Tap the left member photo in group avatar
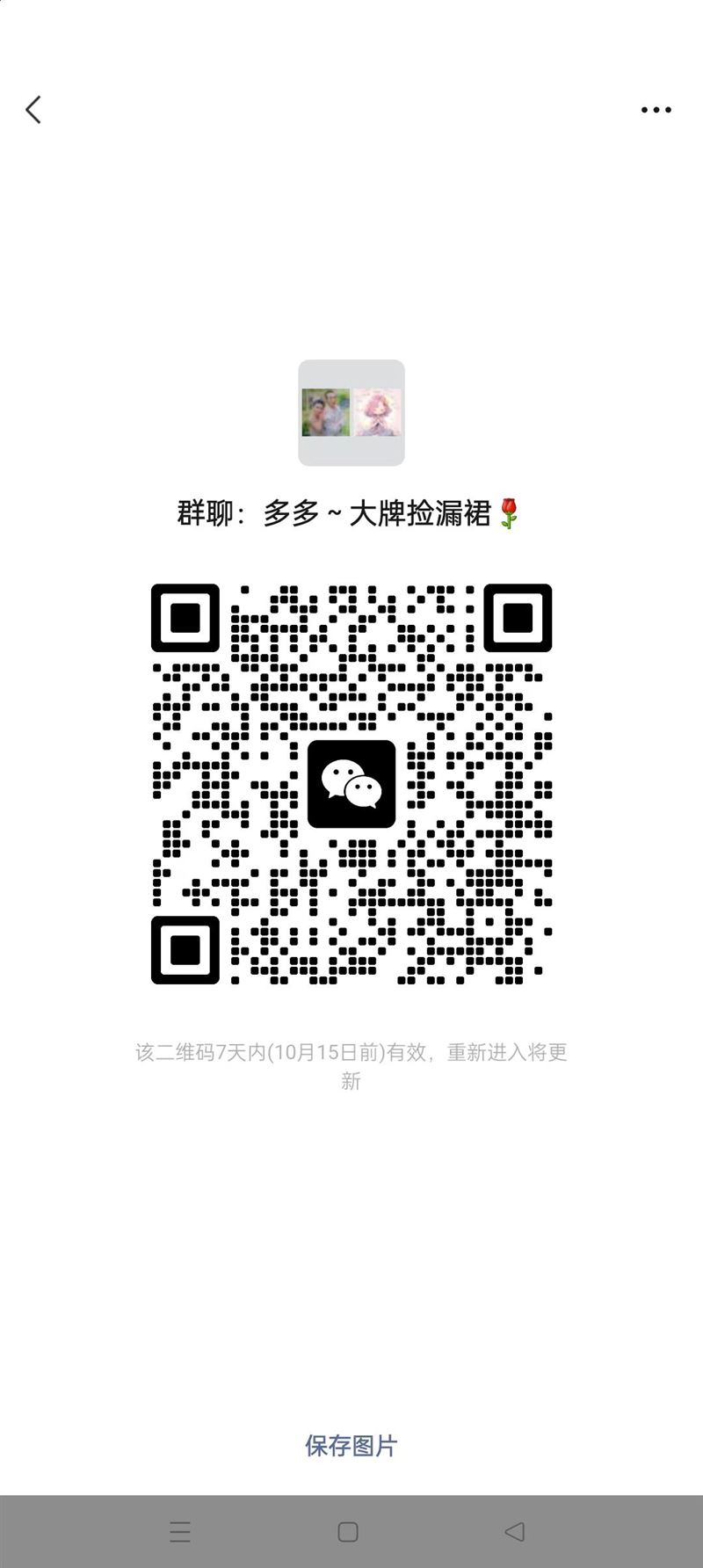The height and width of the screenshot is (1568, 703). [326, 413]
